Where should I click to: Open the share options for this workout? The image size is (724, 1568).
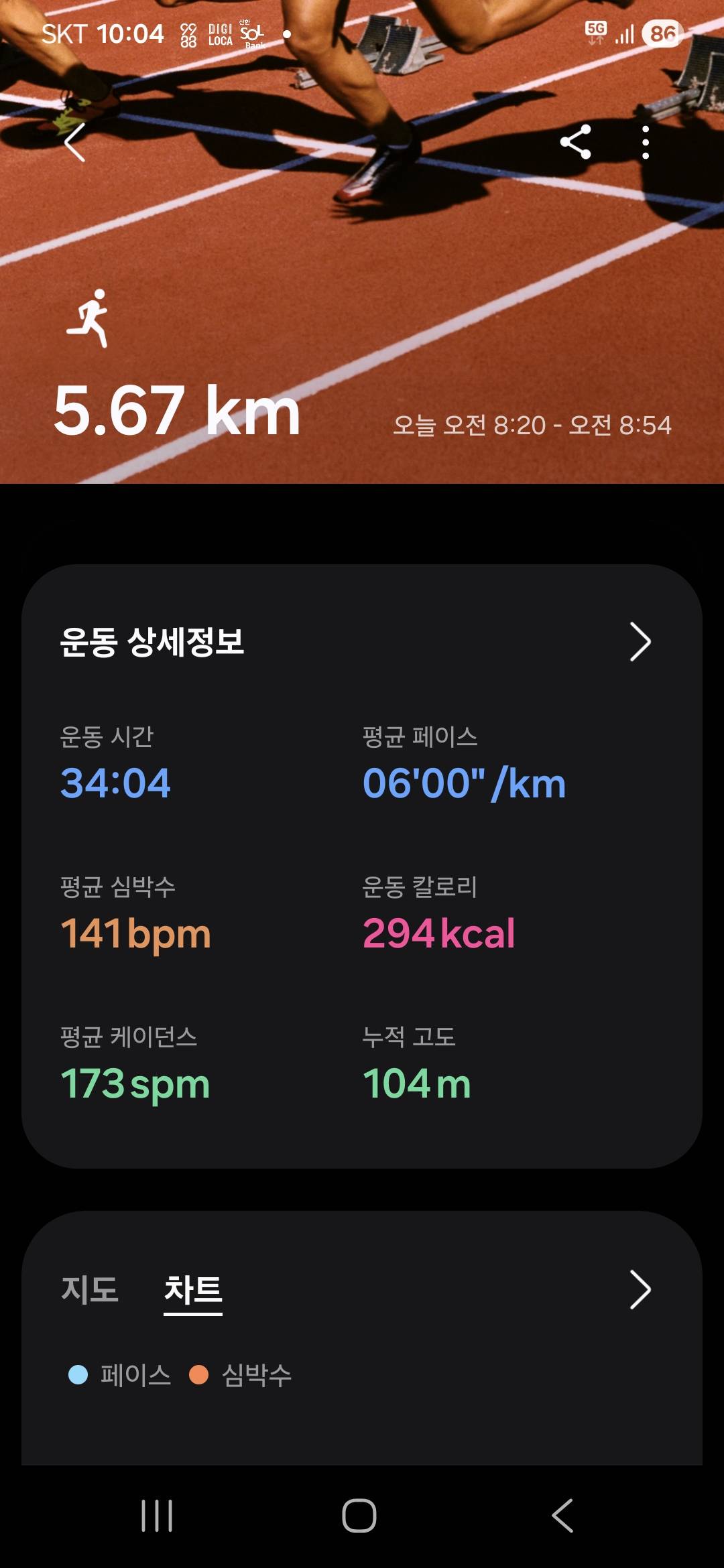tap(577, 141)
